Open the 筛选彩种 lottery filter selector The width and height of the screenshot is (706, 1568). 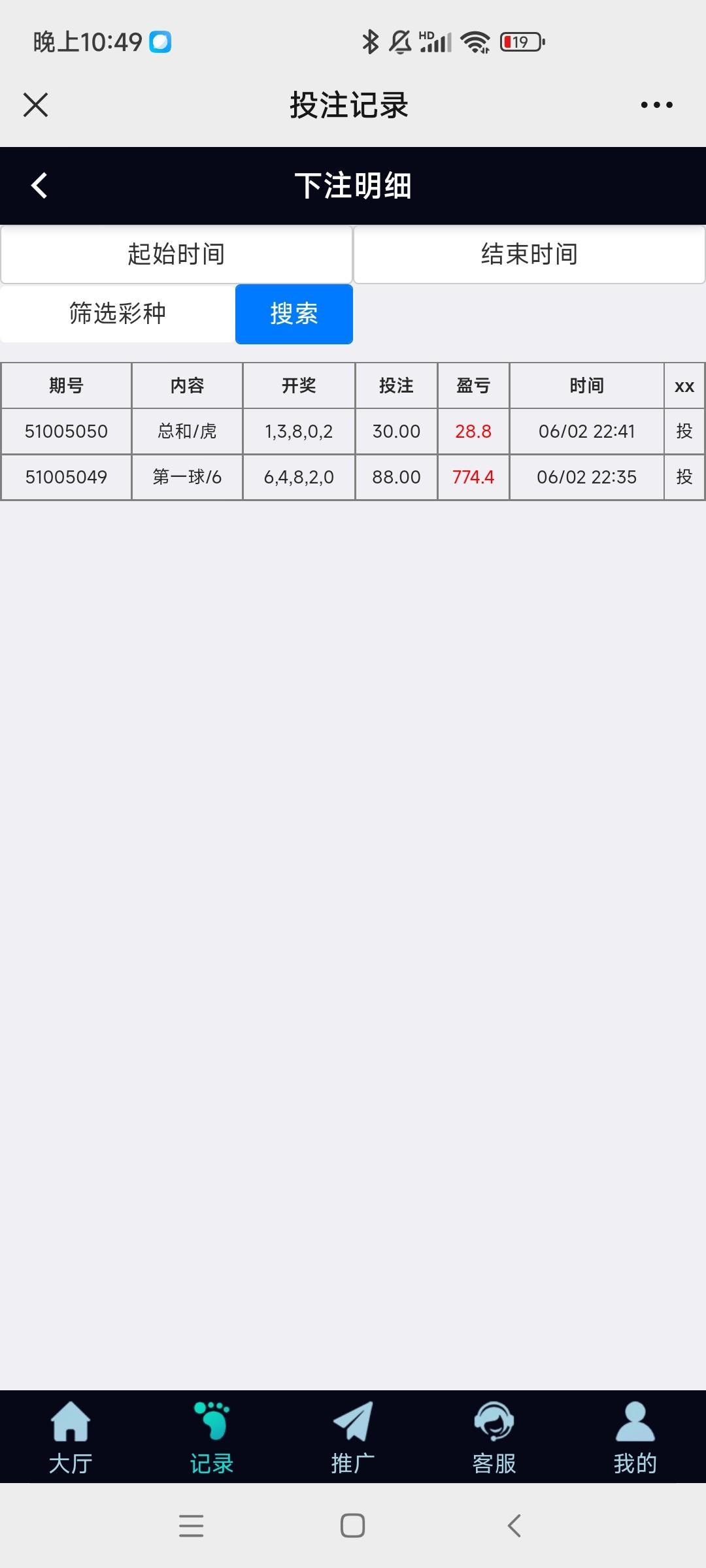pyautogui.click(x=116, y=314)
